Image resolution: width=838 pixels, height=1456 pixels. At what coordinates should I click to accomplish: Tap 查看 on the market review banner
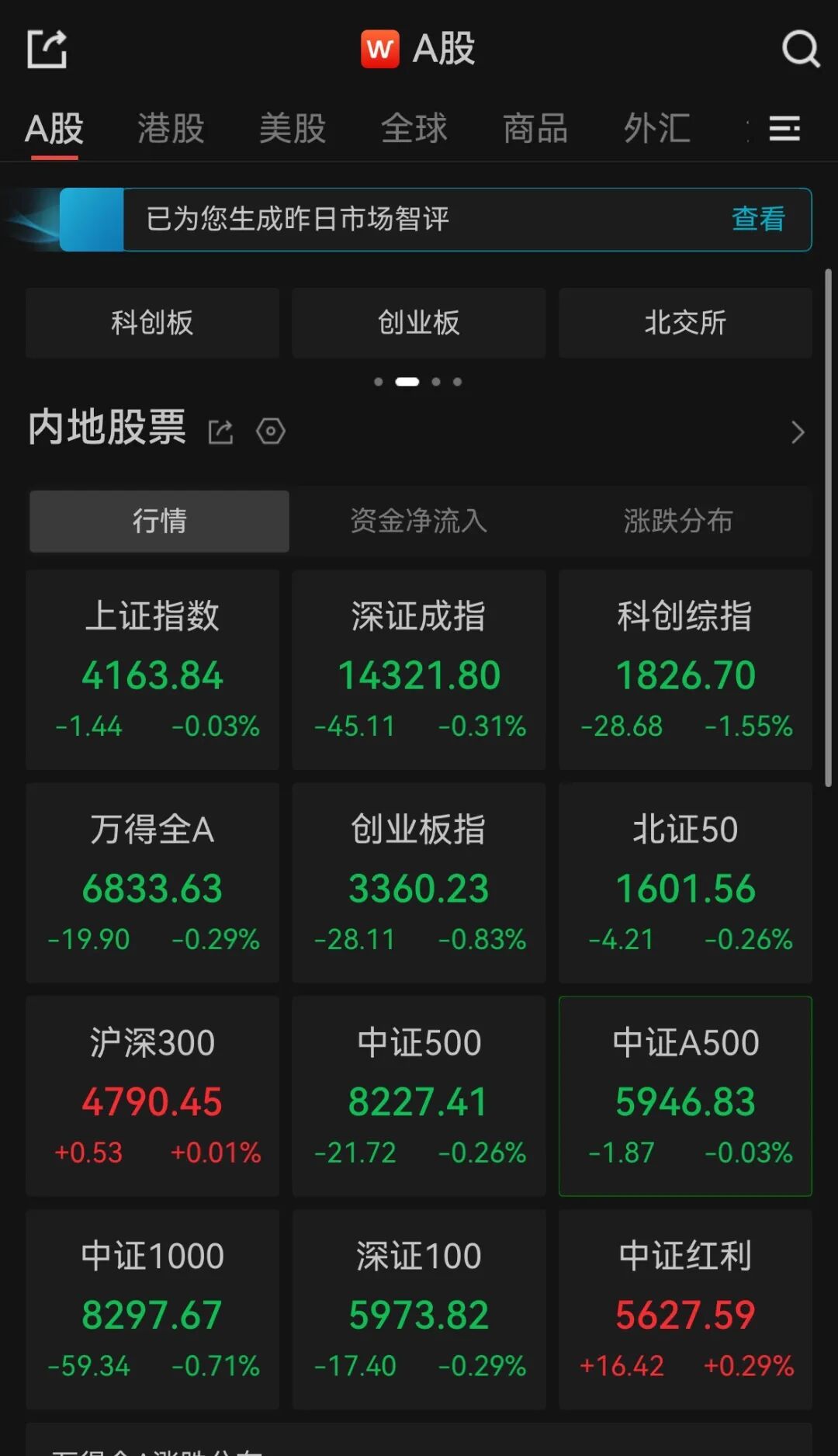pos(758,219)
